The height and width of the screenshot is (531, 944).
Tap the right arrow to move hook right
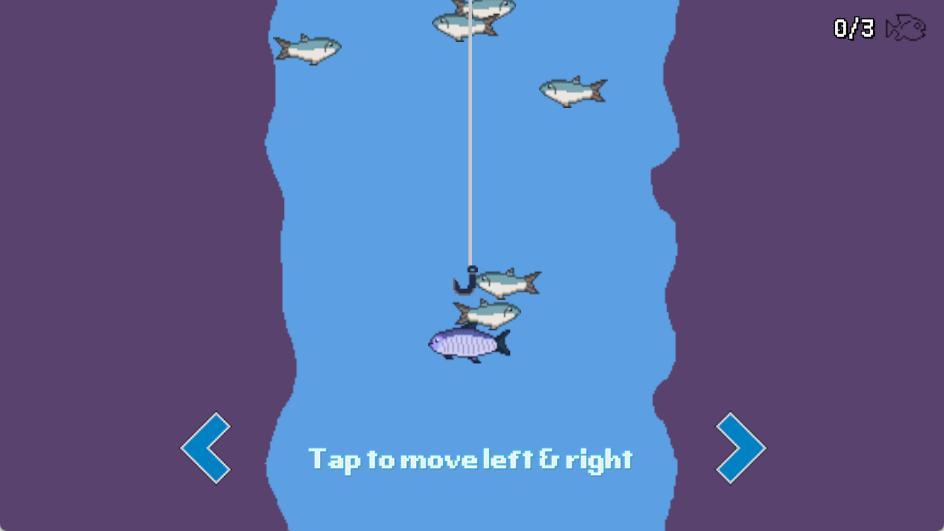tap(740, 448)
